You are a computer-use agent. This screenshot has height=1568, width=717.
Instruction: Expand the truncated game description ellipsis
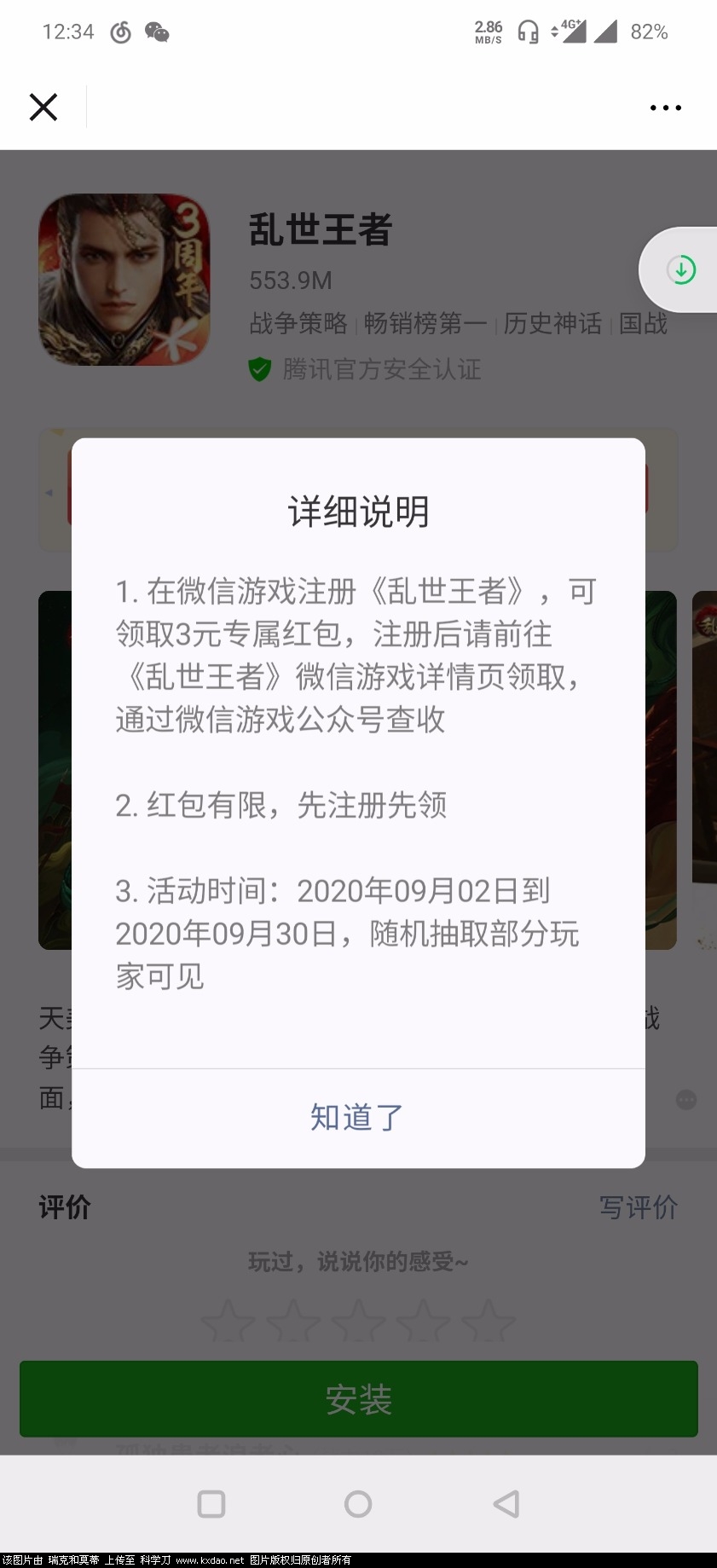(x=685, y=1100)
